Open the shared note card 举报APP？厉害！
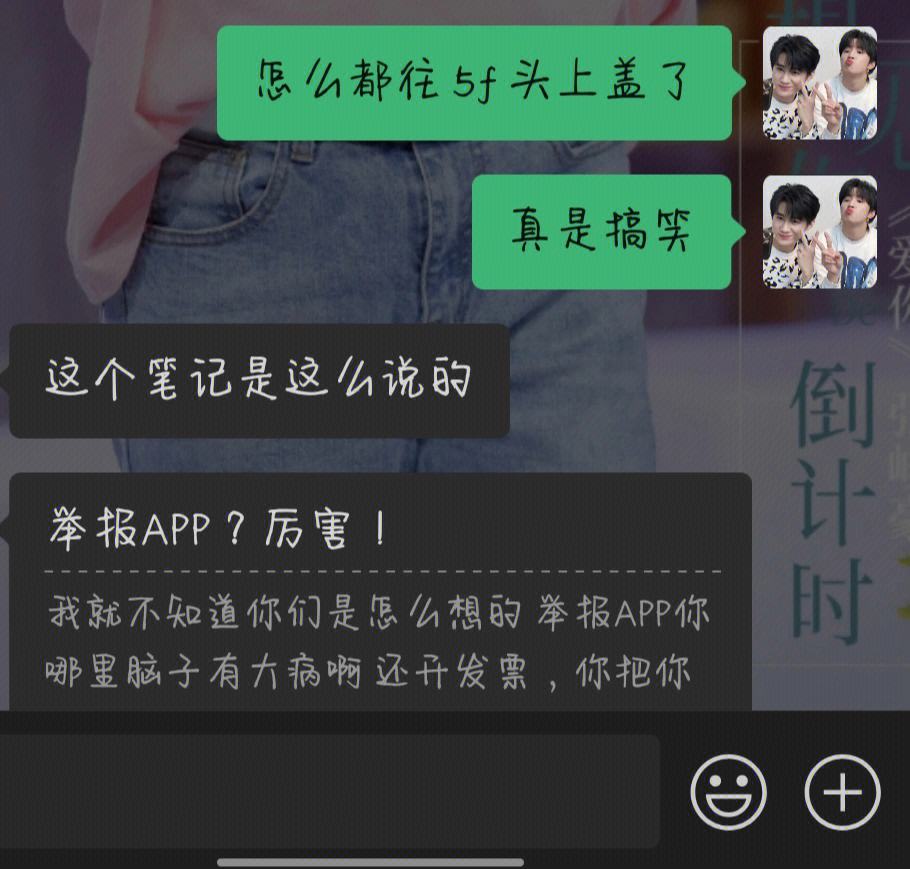Image resolution: width=910 pixels, height=869 pixels. click(x=380, y=595)
